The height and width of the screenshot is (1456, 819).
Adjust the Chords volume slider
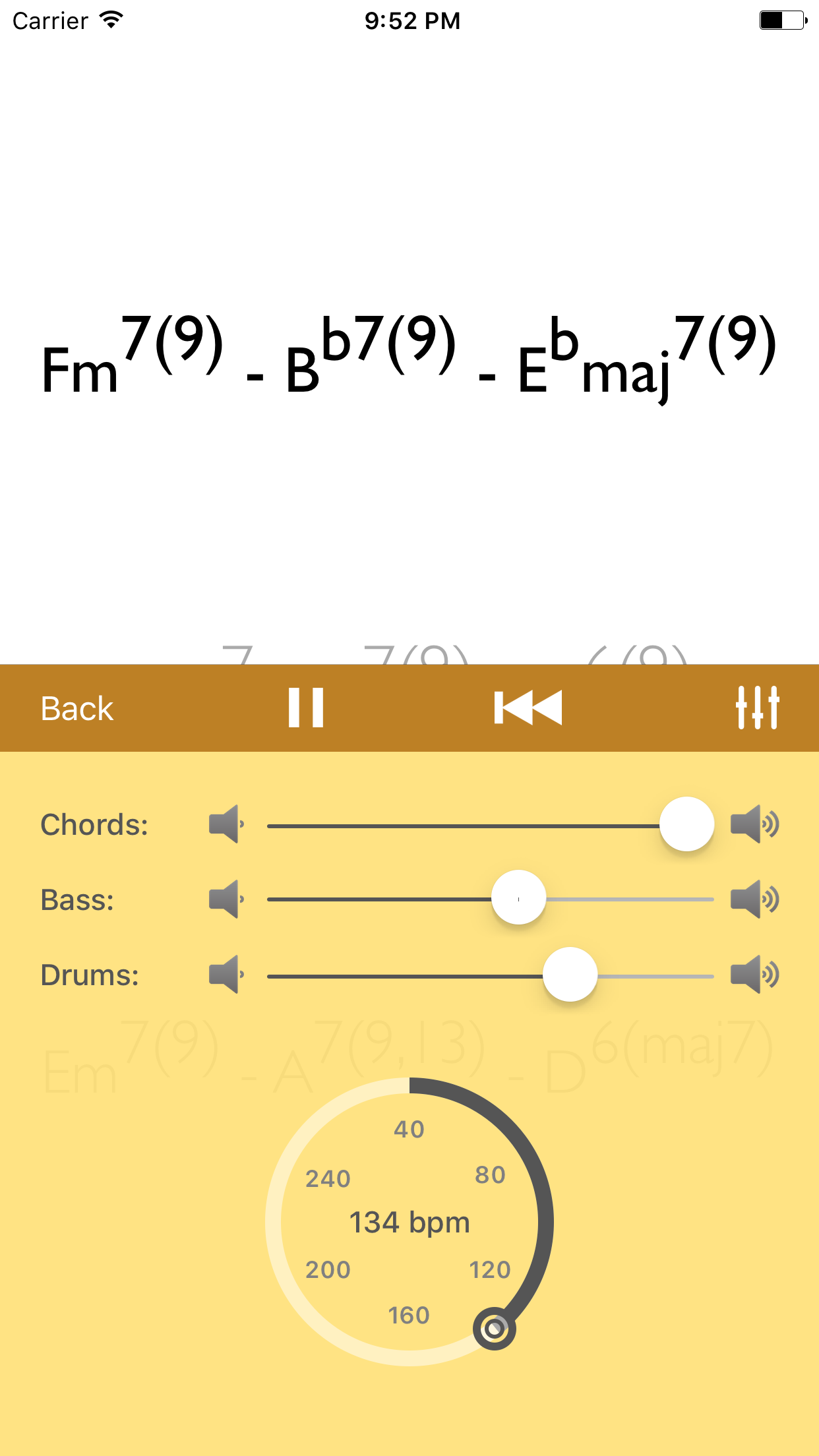pyautogui.click(x=686, y=825)
